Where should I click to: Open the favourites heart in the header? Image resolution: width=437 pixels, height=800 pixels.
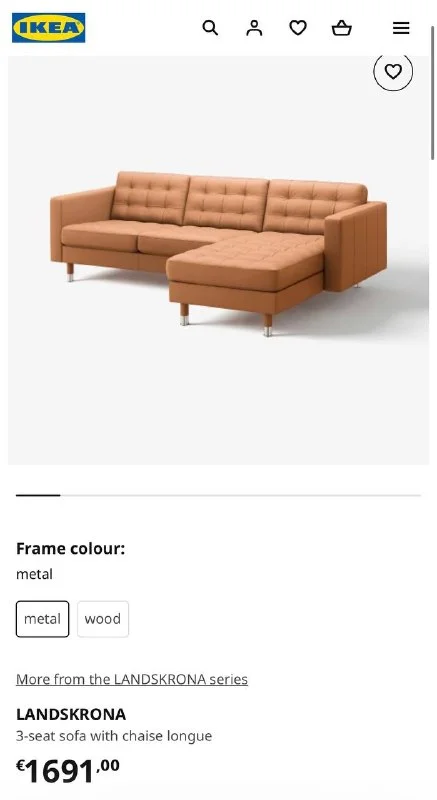[298, 28]
